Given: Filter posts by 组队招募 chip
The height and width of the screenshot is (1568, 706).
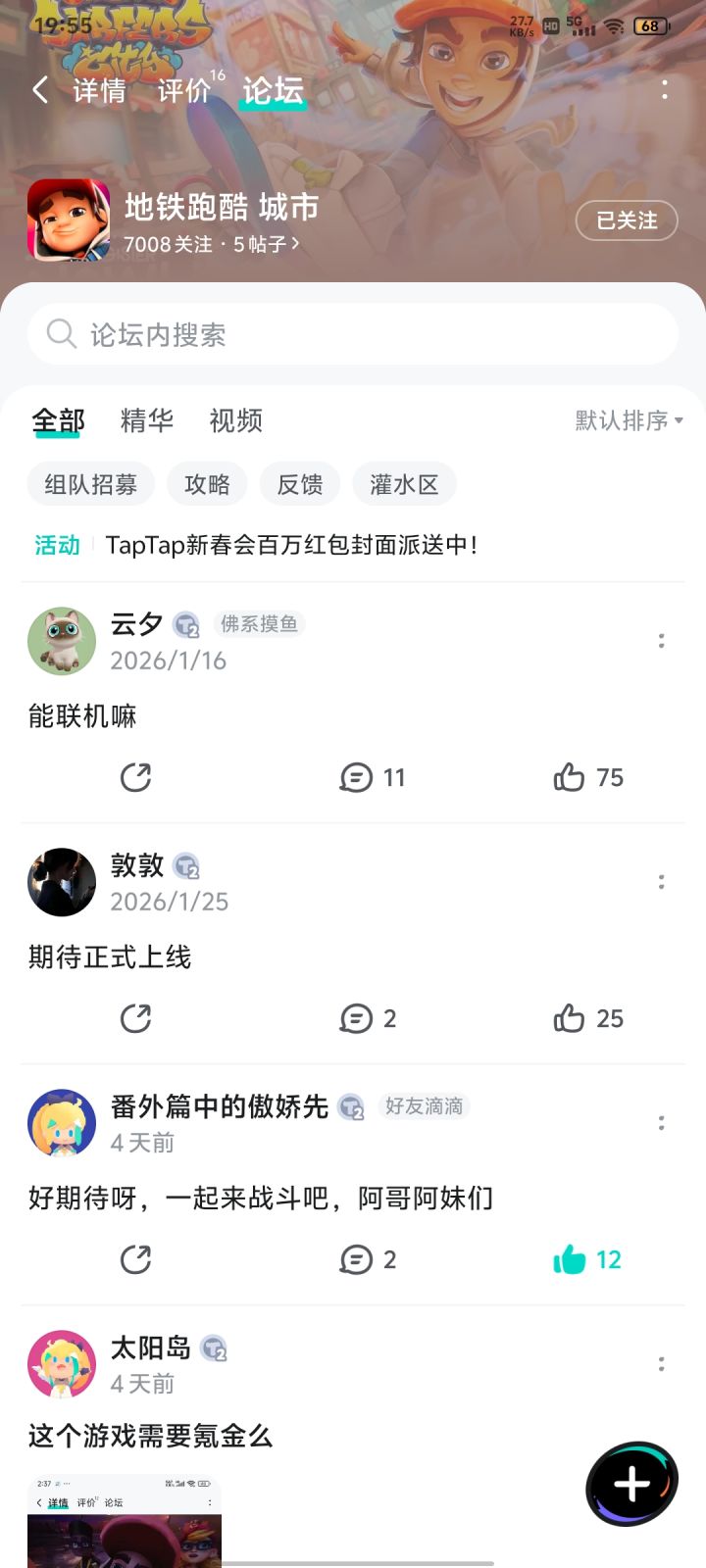Looking at the screenshot, I should pyautogui.click(x=90, y=484).
